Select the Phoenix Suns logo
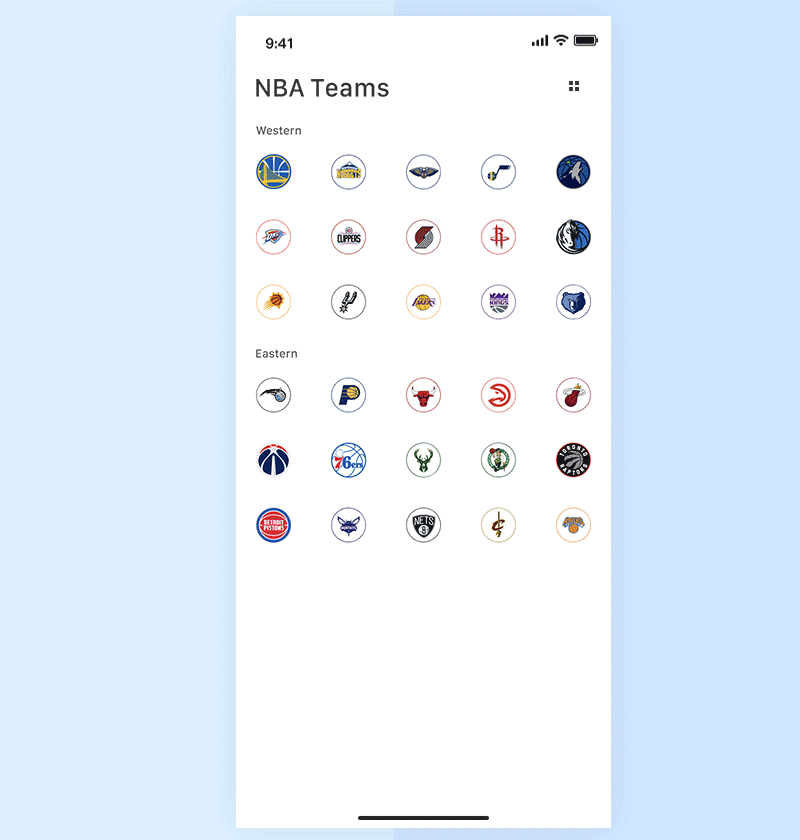 [x=273, y=302]
